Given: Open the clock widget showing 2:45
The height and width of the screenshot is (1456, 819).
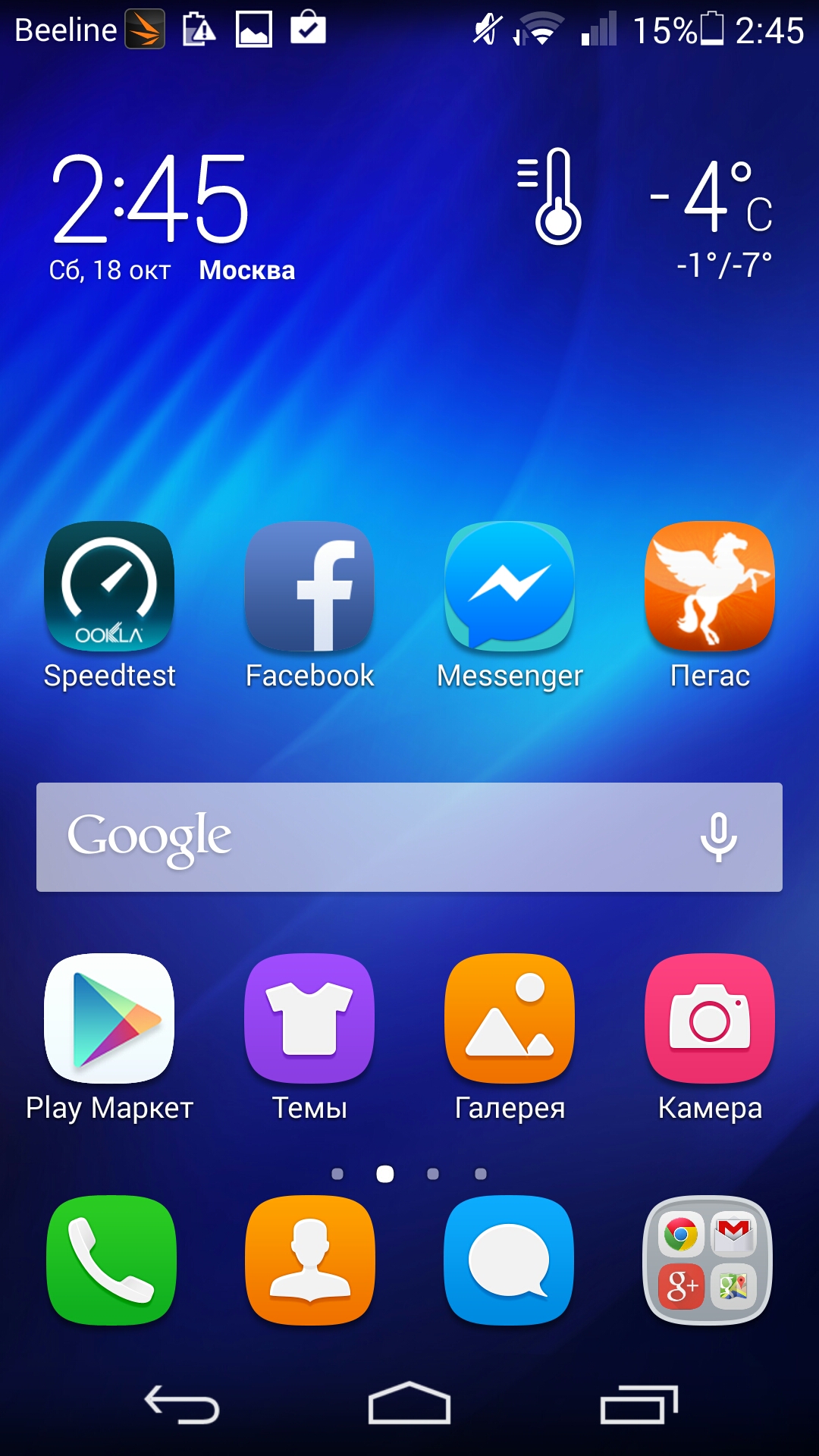Looking at the screenshot, I should 150,199.
